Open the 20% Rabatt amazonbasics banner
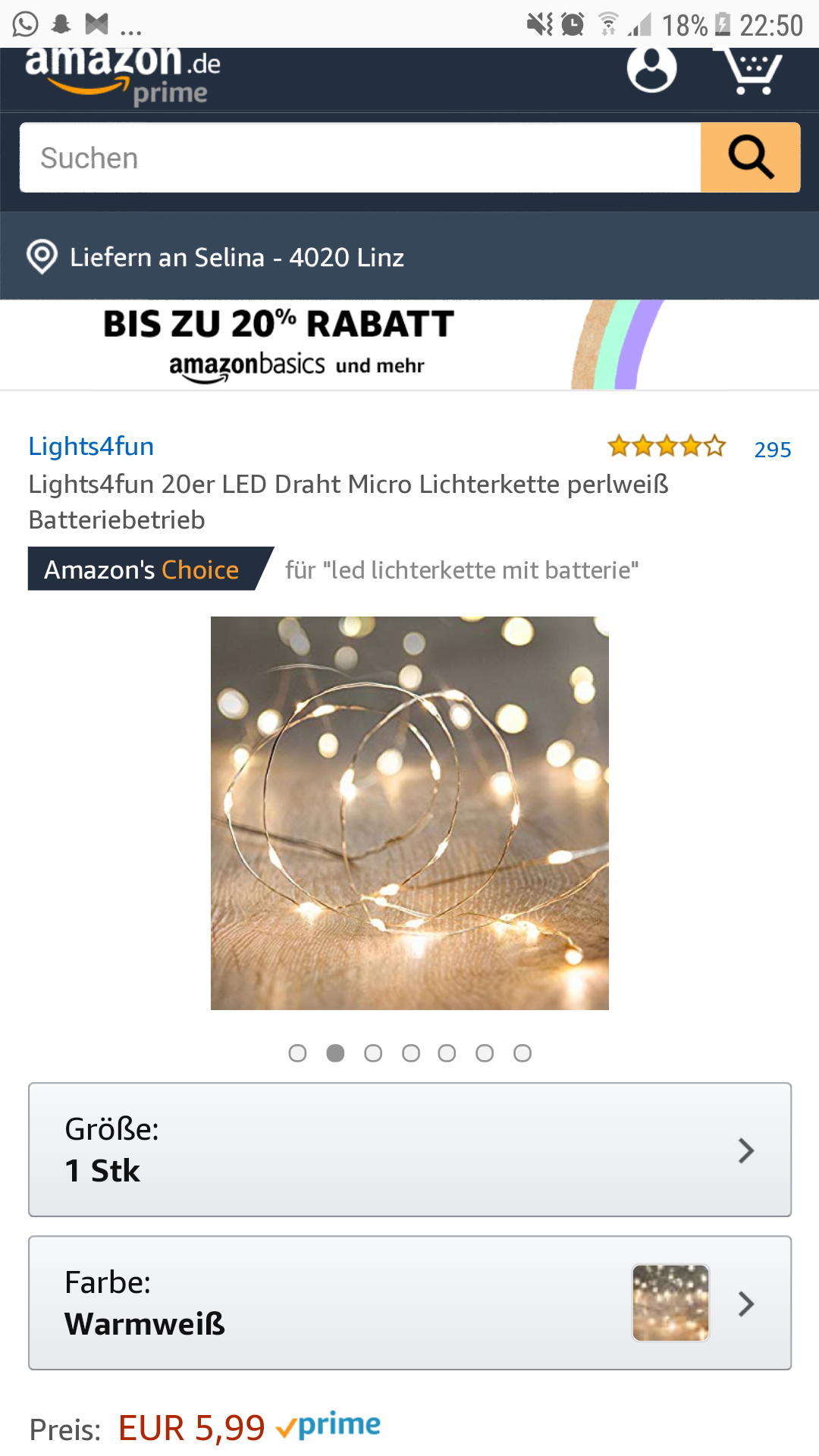819x1456 pixels. tap(409, 345)
